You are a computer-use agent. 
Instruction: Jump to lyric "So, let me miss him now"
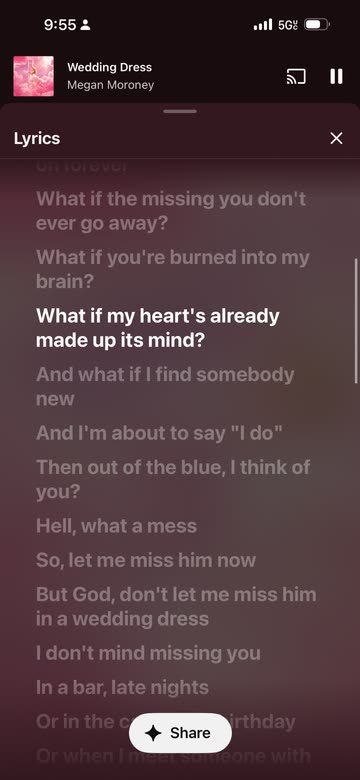click(146, 560)
